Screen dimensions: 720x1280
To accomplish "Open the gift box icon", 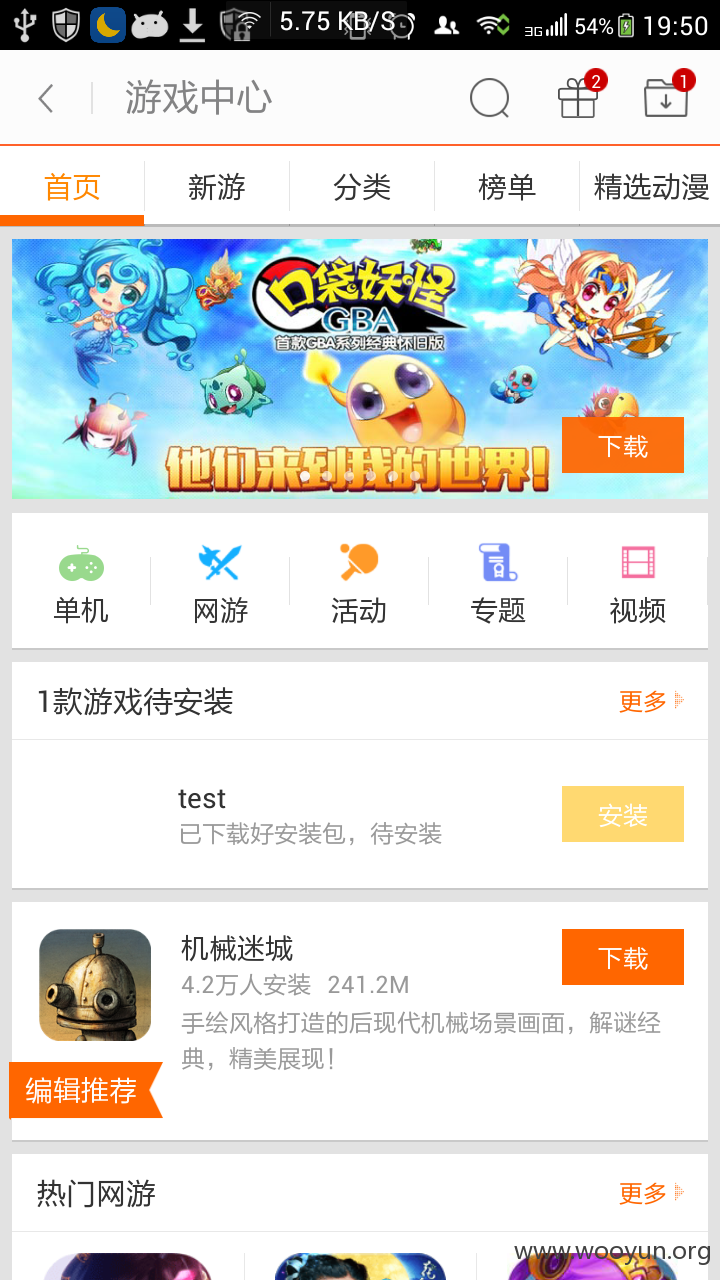I will (x=578, y=97).
